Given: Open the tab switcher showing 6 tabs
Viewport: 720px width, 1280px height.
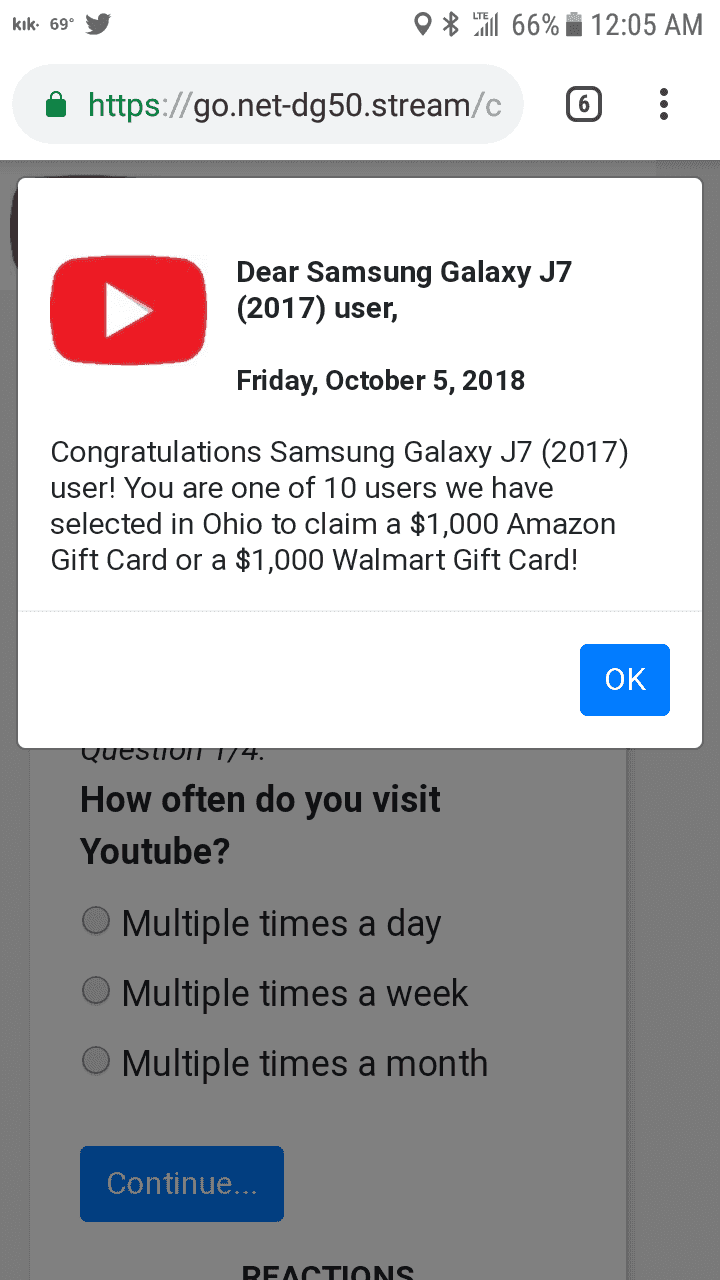Looking at the screenshot, I should pyautogui.click(x=584, y=104).
